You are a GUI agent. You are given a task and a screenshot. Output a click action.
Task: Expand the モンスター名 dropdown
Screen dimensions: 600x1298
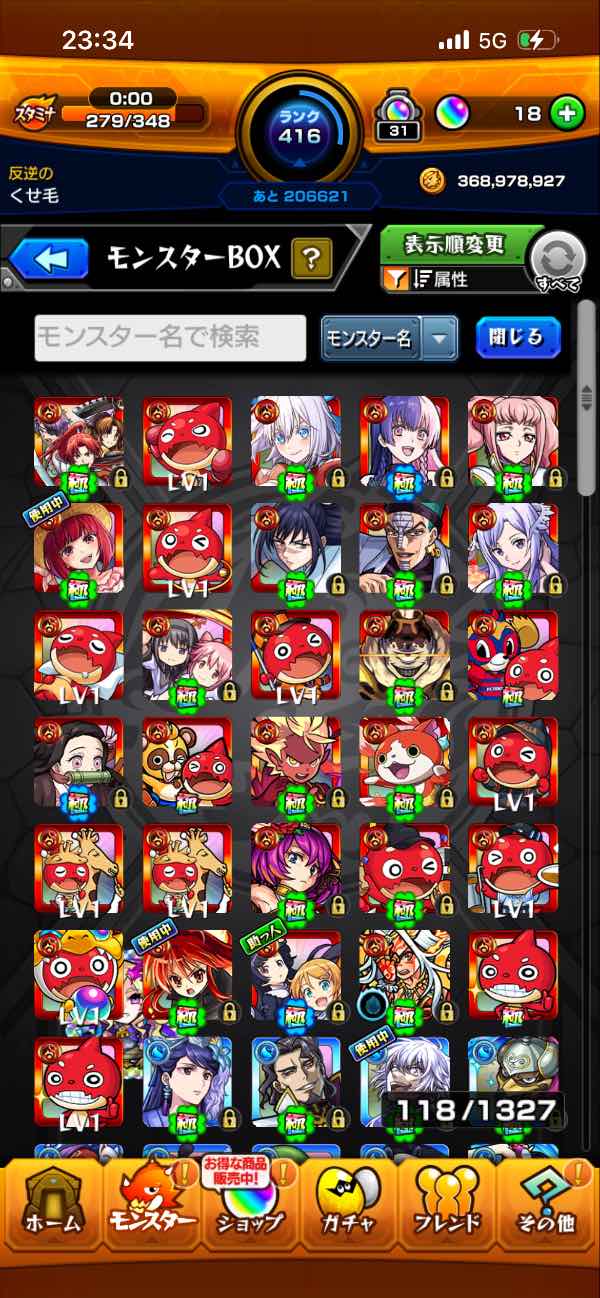[x=389, y=338]
